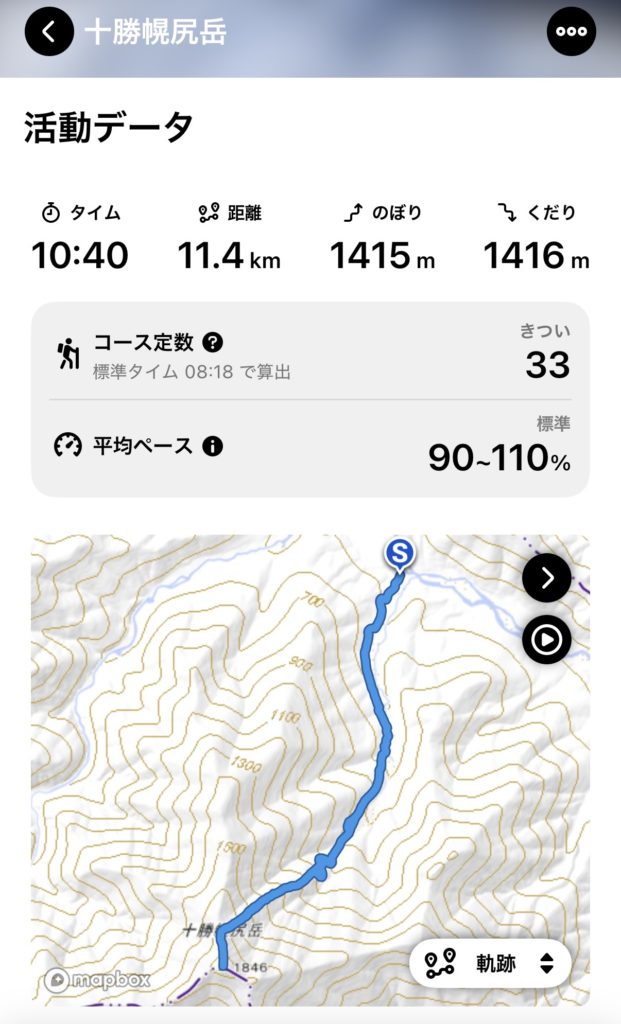
Task: Play the track animation on the map
Action: click(x=546, y=640)
